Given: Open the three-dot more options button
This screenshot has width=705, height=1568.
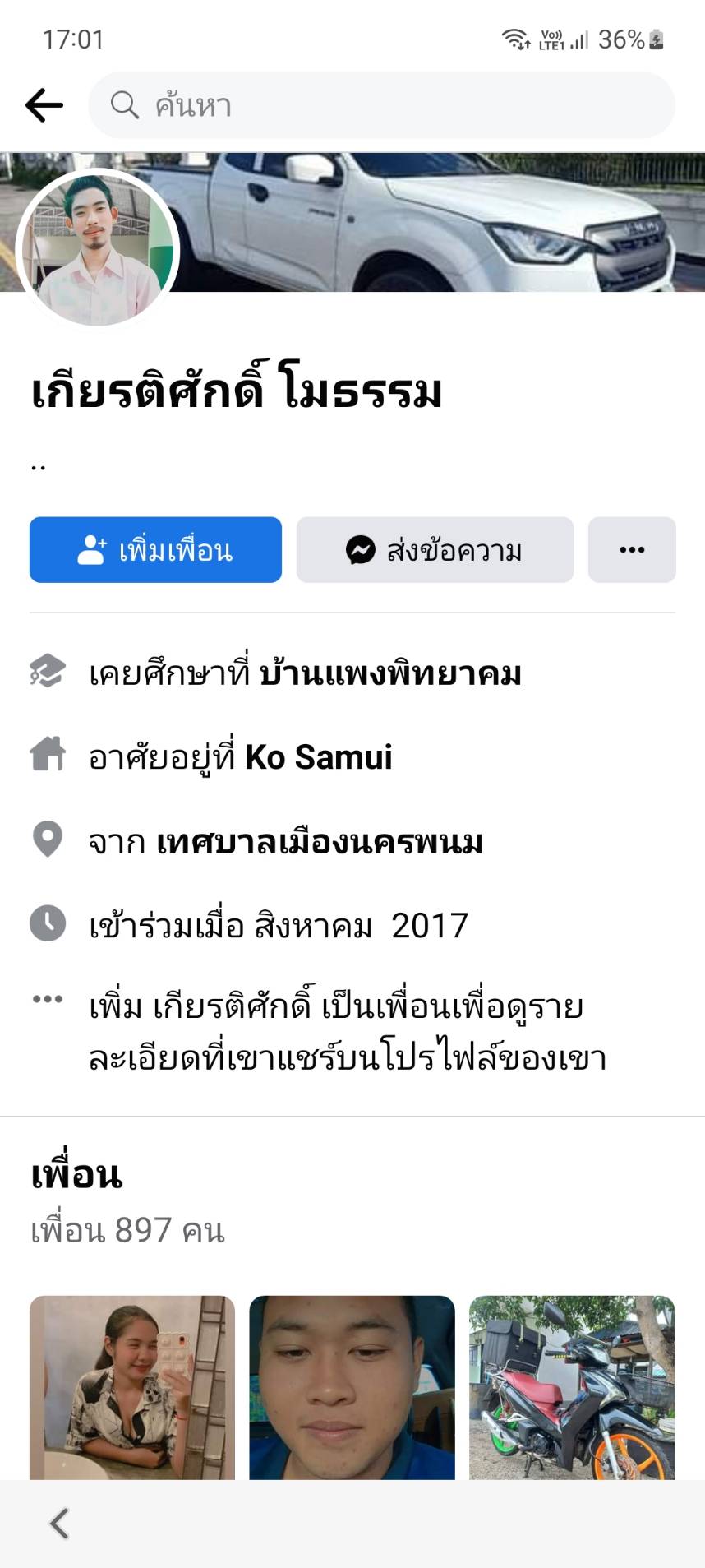Looking at the screenshot, I should pos(631,550).
